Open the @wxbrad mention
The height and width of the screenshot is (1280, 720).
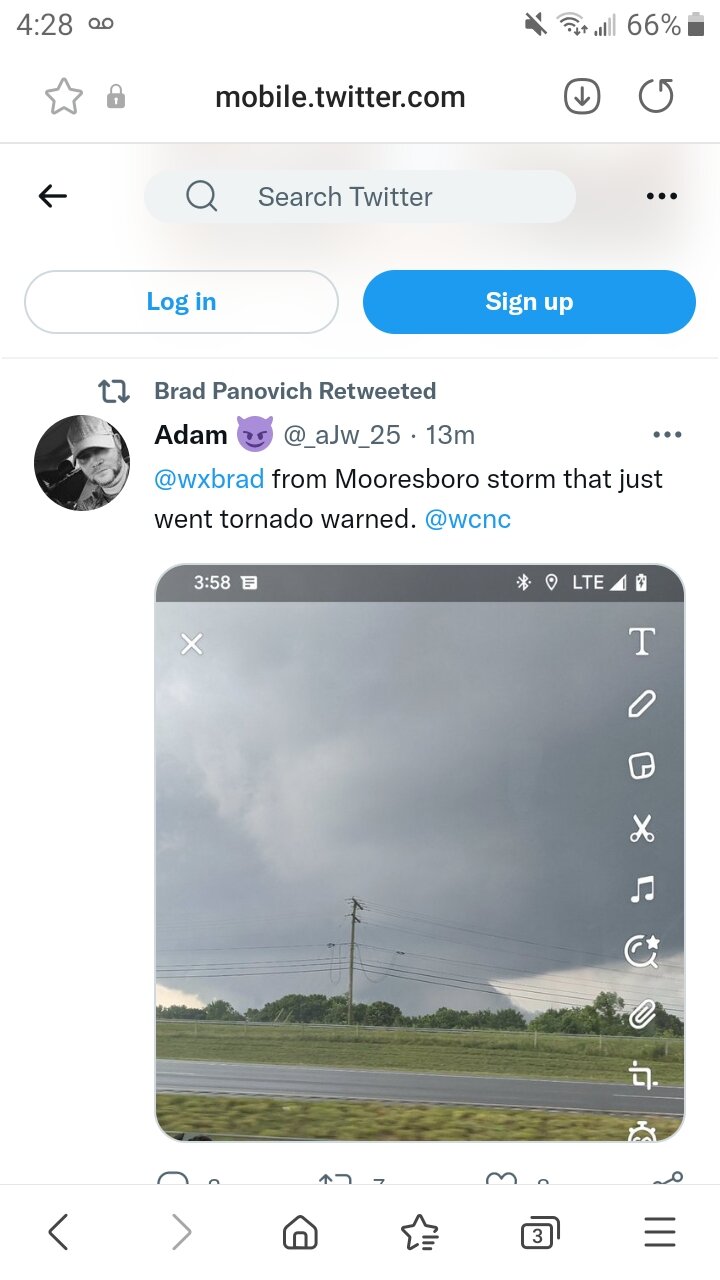[209, 479]
